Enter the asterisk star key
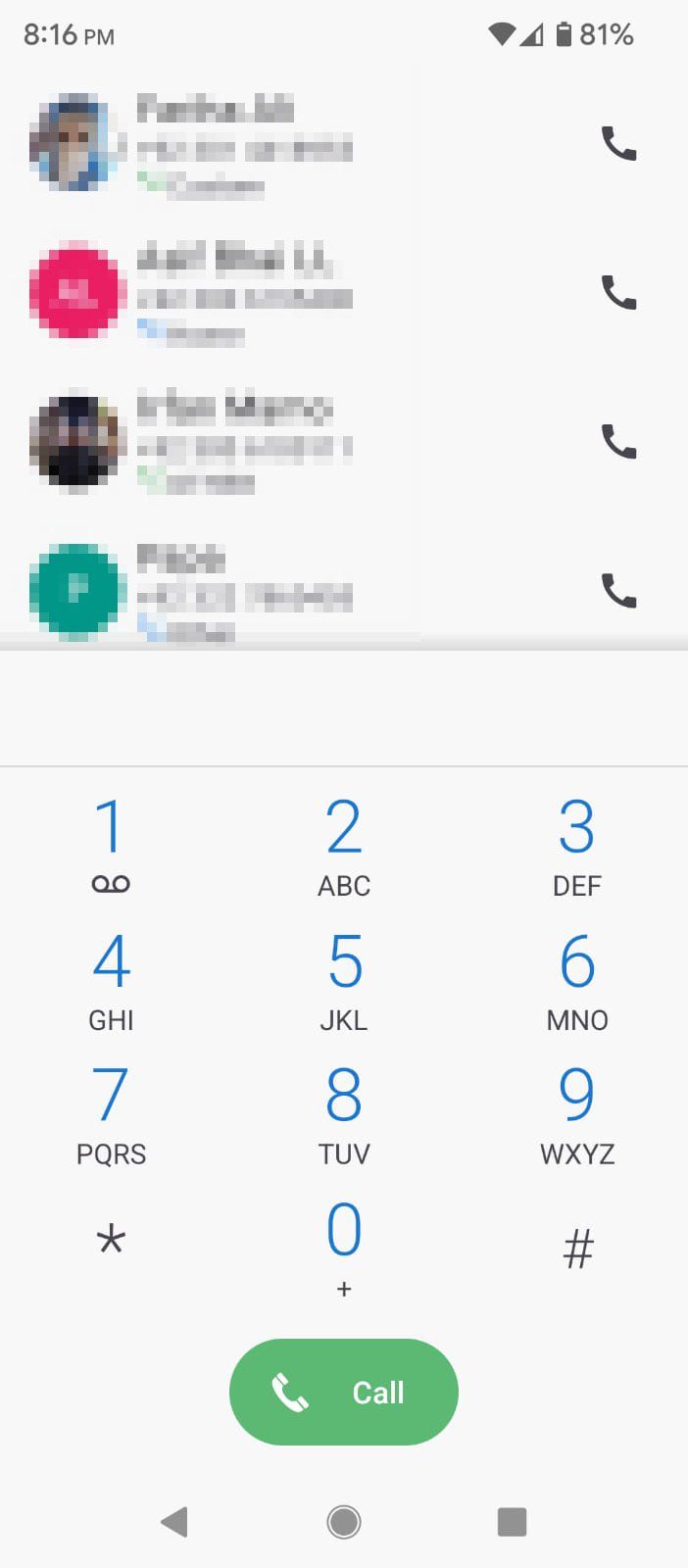The width and height of the screenshot is (688, 1568). point(111,1243)
